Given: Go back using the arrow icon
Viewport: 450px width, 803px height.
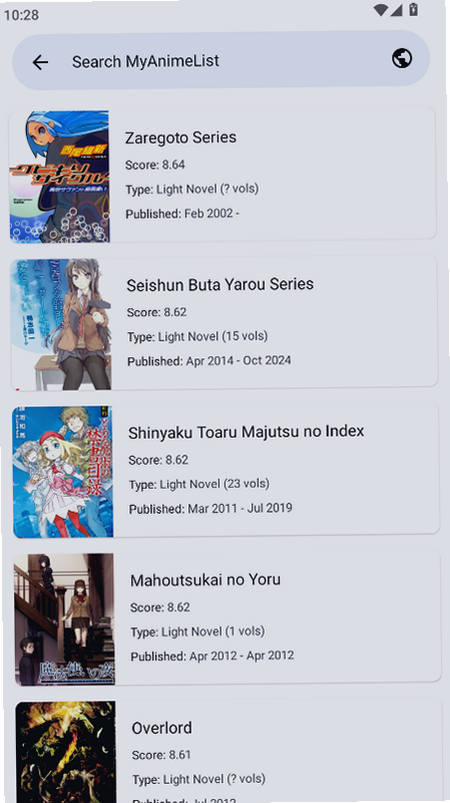Looking at the screenshot, I should (40, 62).
